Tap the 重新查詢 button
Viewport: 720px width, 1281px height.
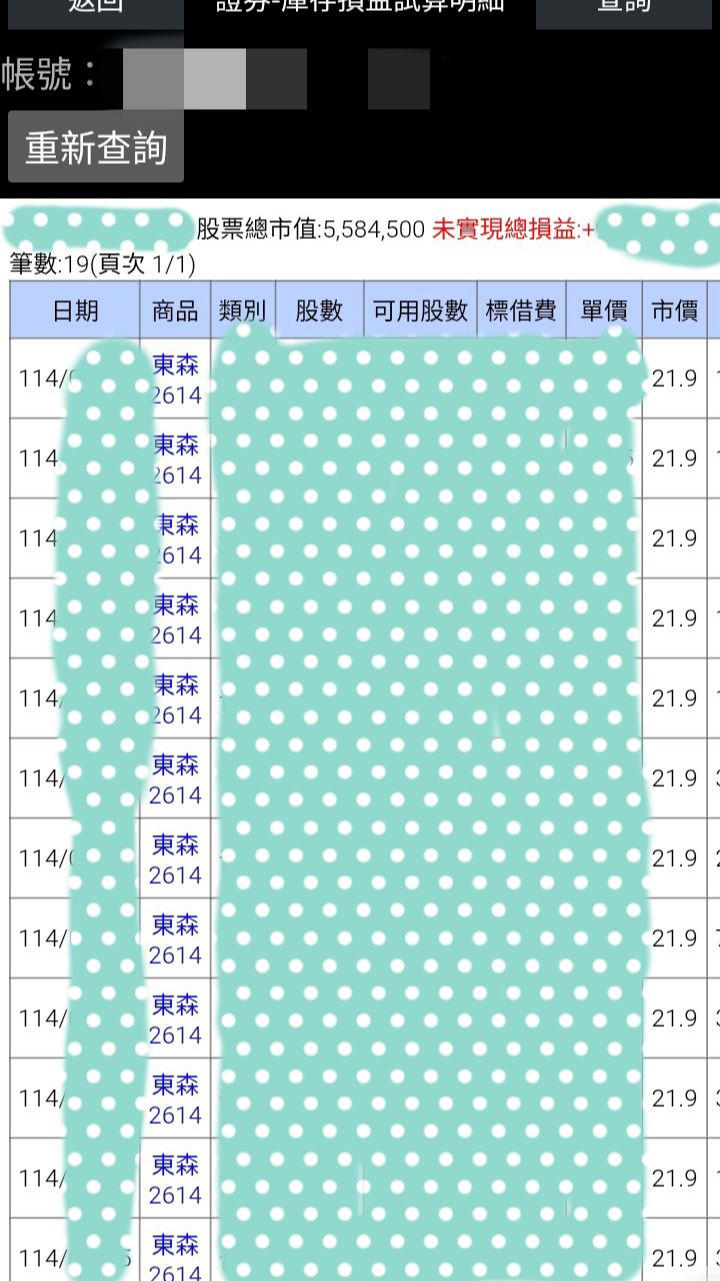point(96,147)
